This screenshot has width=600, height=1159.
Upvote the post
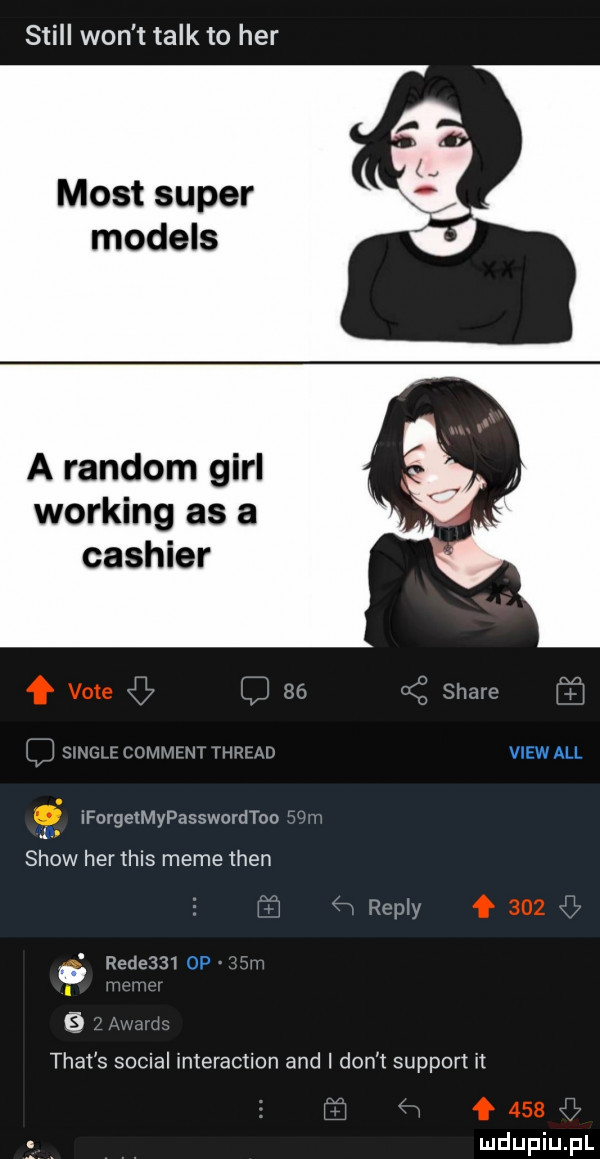point(45,691)
